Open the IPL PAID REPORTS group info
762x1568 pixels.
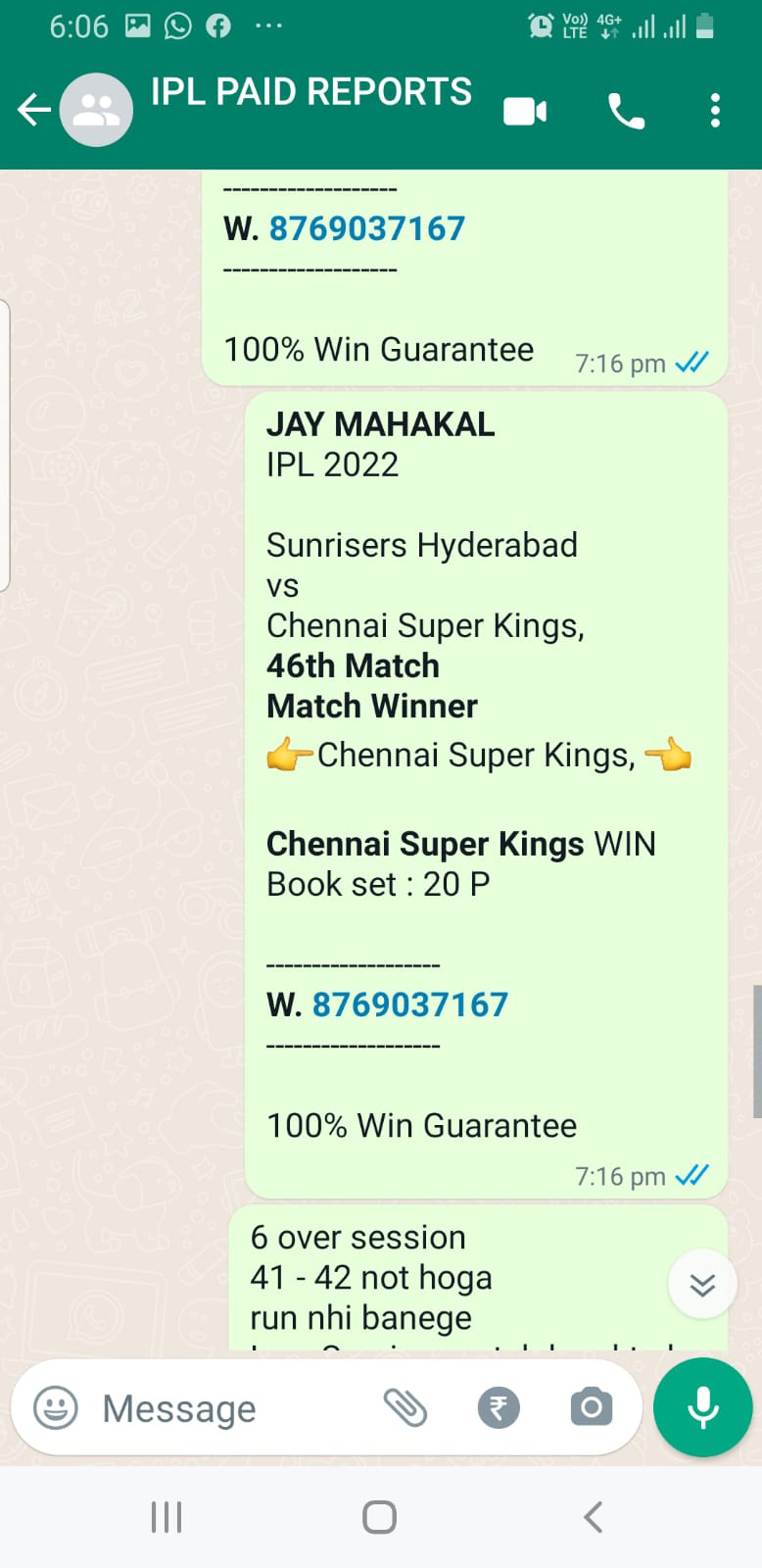(x=310, y=93)
